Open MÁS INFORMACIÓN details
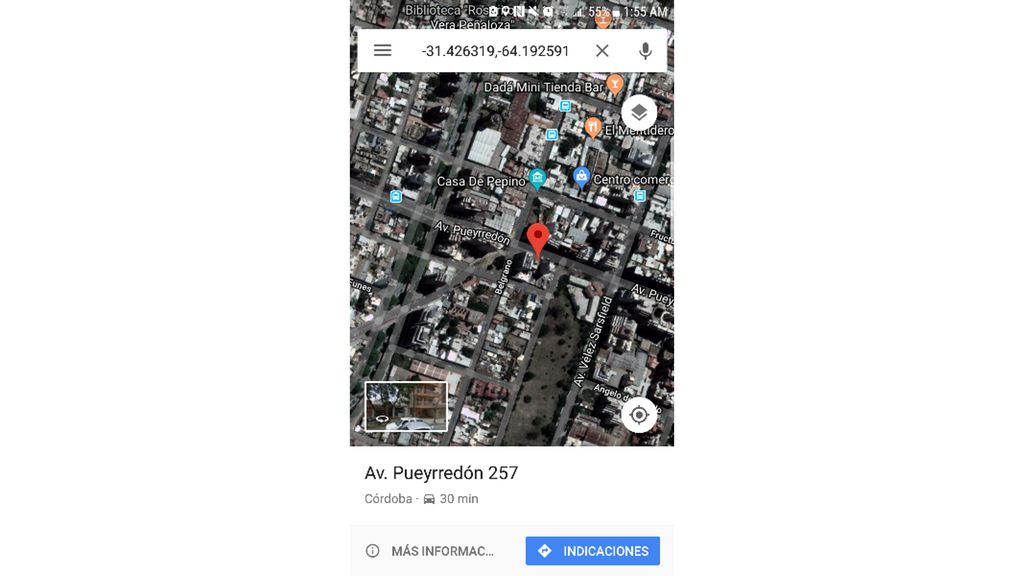This screenshot has width=1024, height=576. (430, 551)
